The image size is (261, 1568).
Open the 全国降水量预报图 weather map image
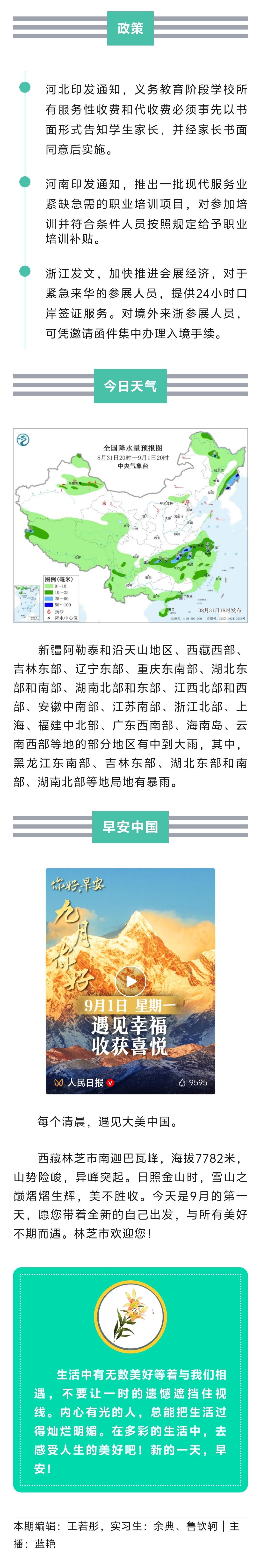(130, 525)
